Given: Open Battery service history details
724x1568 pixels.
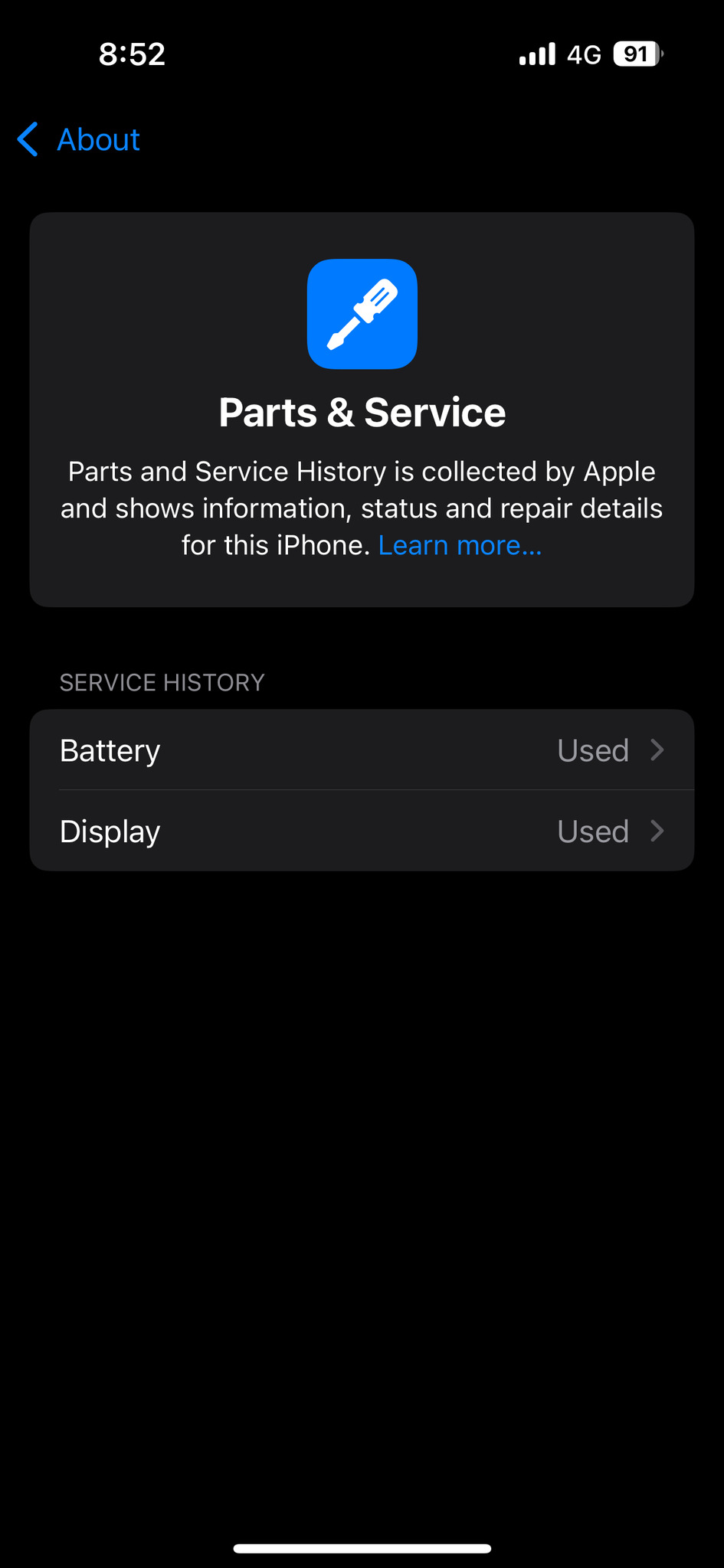Looking at the screenshot, I should [x=362, y=750].
